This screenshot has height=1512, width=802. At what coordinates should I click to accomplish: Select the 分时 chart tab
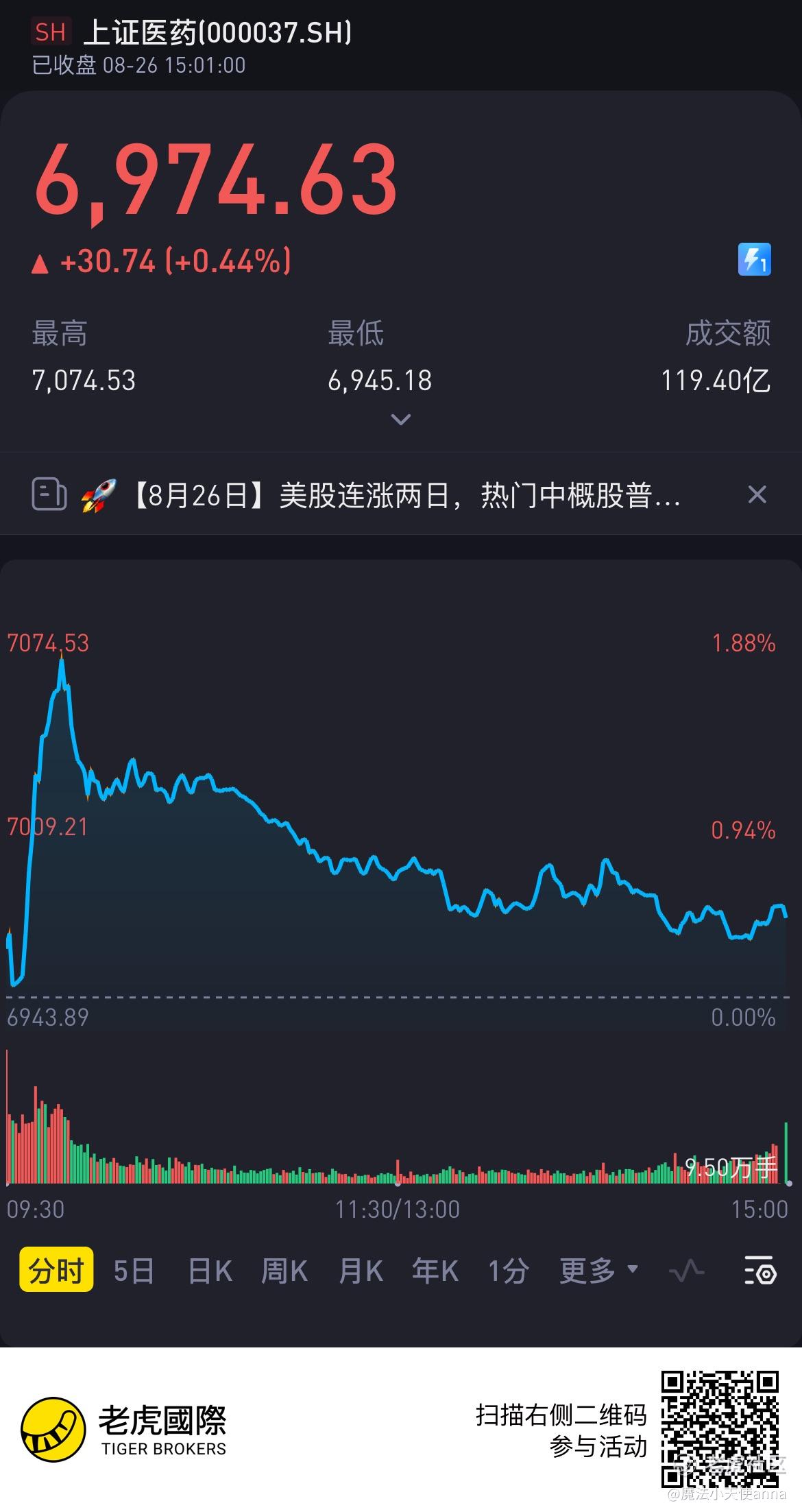coord(56,1271)
